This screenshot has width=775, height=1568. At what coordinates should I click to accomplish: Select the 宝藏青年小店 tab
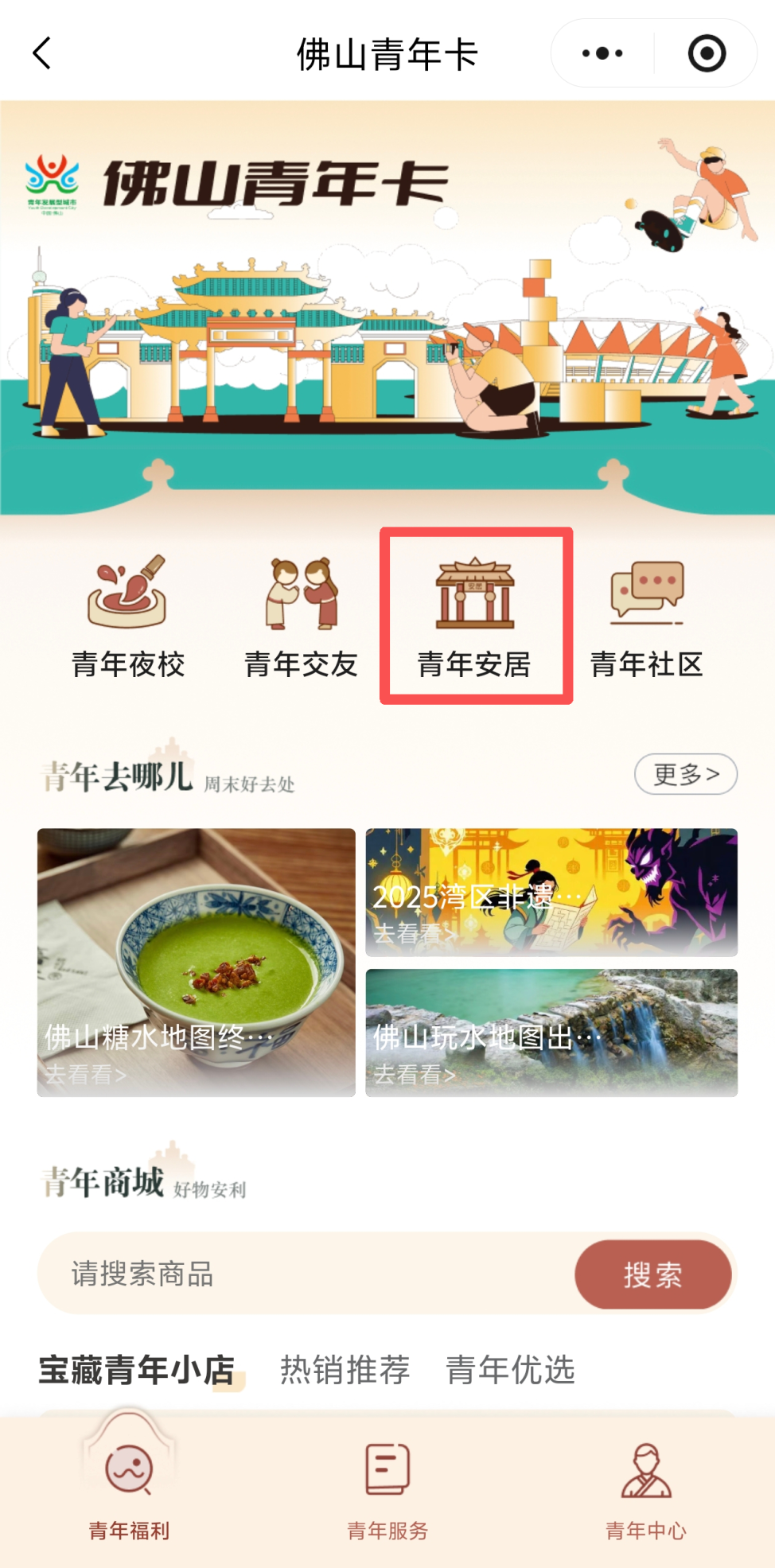coord(137,1370)
